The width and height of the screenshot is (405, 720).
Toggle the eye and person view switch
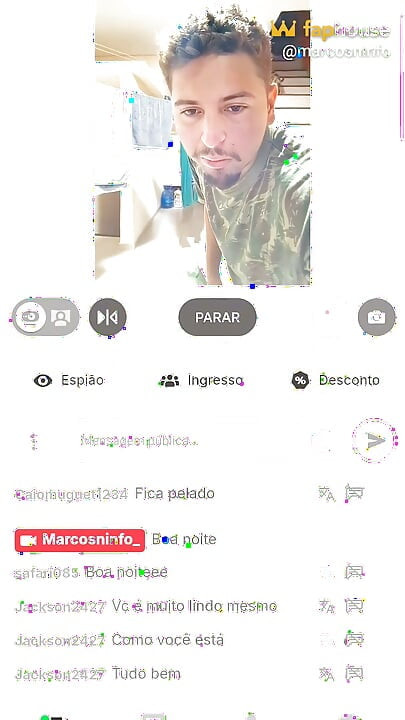pyautogui.click(x=45, y=317)
